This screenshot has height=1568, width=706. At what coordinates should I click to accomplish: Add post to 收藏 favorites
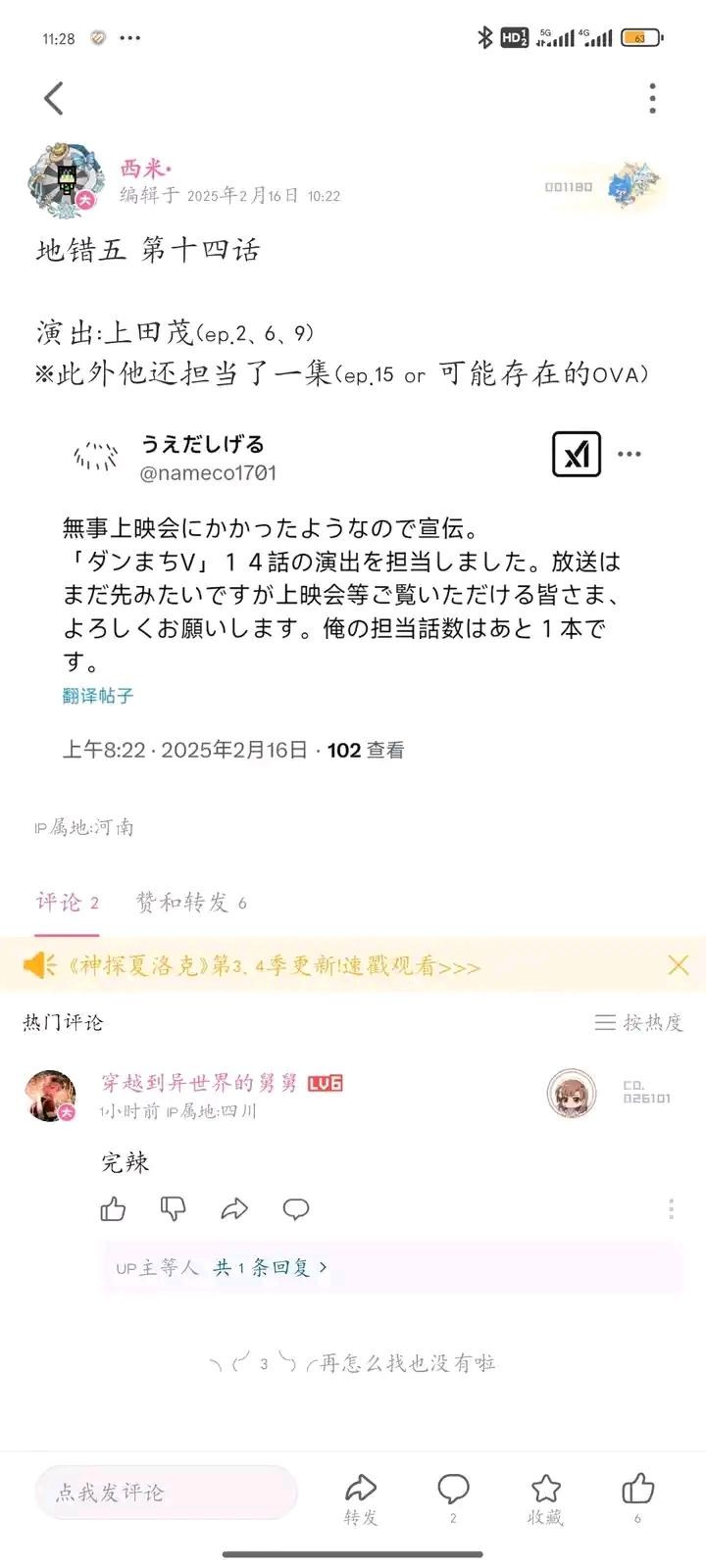click(545, 1499)
